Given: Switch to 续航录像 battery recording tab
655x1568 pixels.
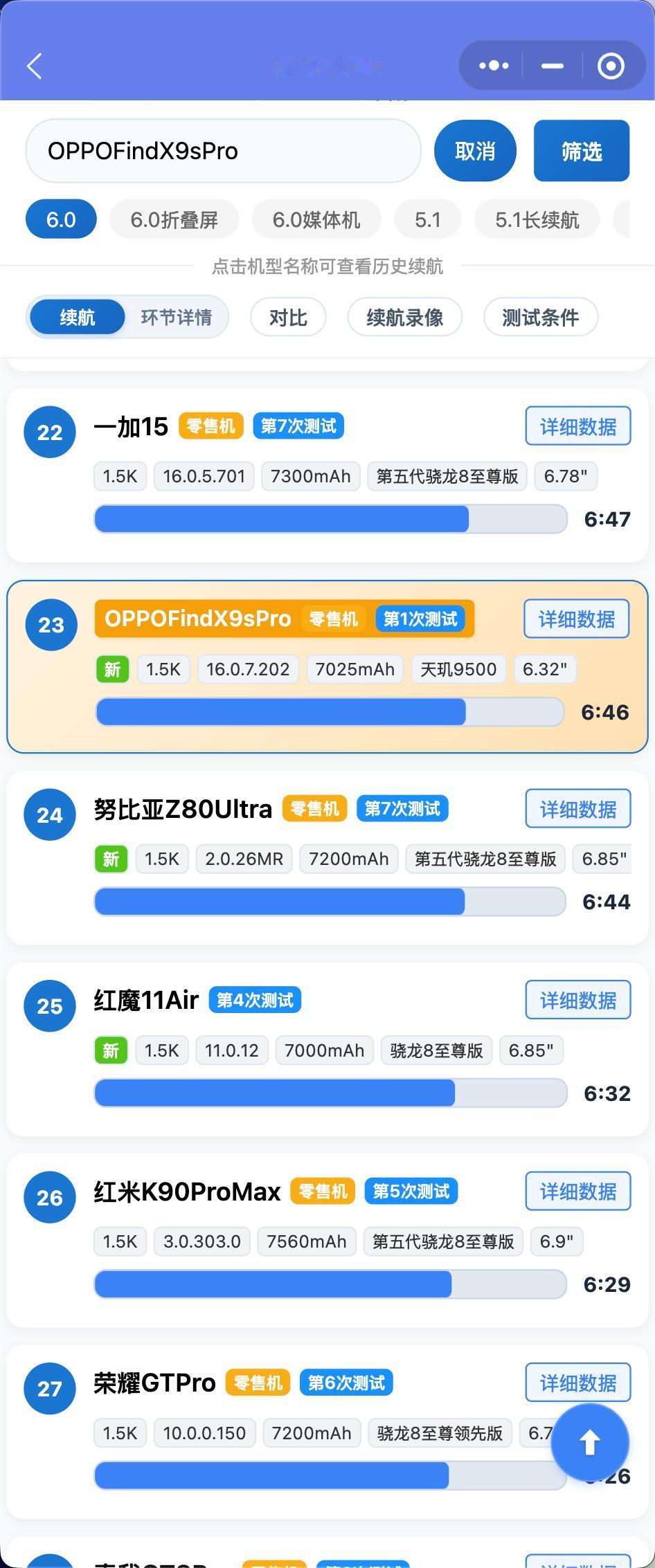Looking at the screenshot, I should click(x=404, y=316).
